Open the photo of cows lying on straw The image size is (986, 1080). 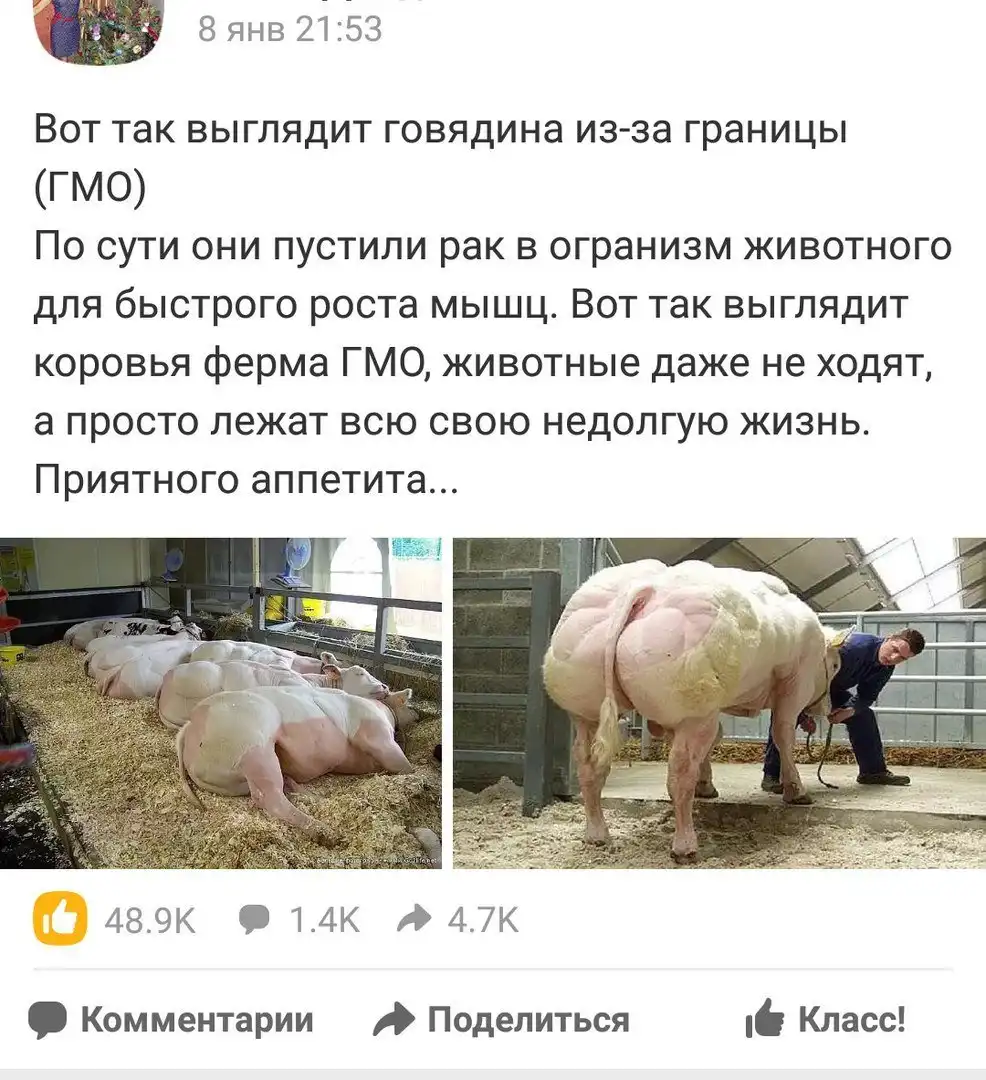[x=221, y=703]
